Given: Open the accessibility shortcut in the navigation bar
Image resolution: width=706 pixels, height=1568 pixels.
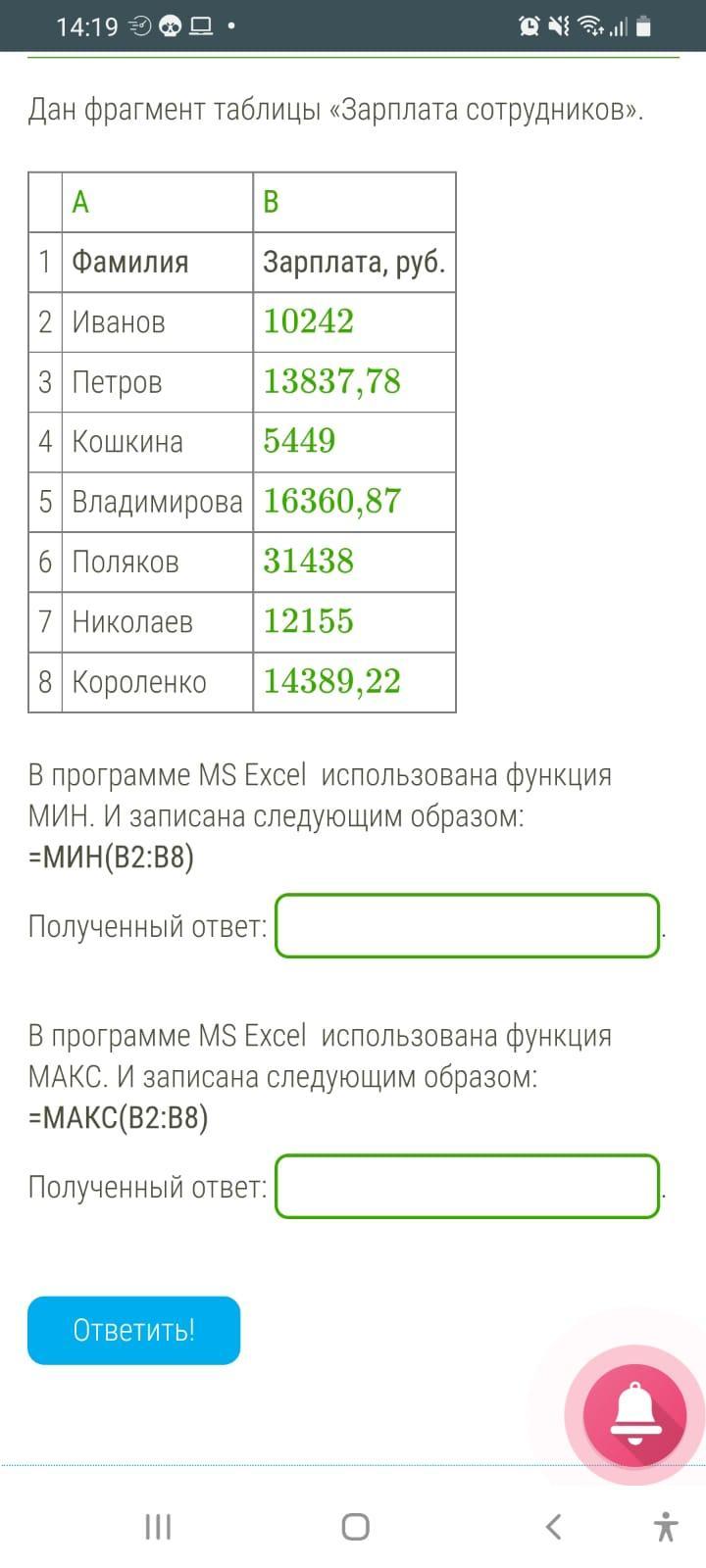Looking at the screenshot, I should point(665,1526).
